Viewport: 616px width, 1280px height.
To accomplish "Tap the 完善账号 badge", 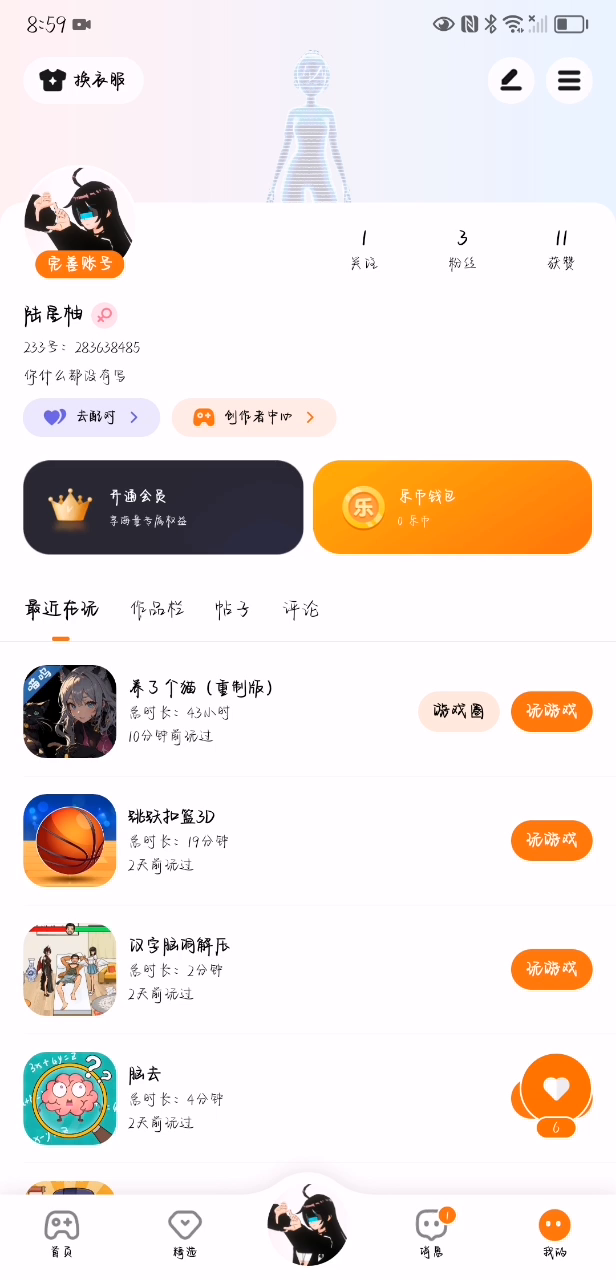I will pos(80,264).
